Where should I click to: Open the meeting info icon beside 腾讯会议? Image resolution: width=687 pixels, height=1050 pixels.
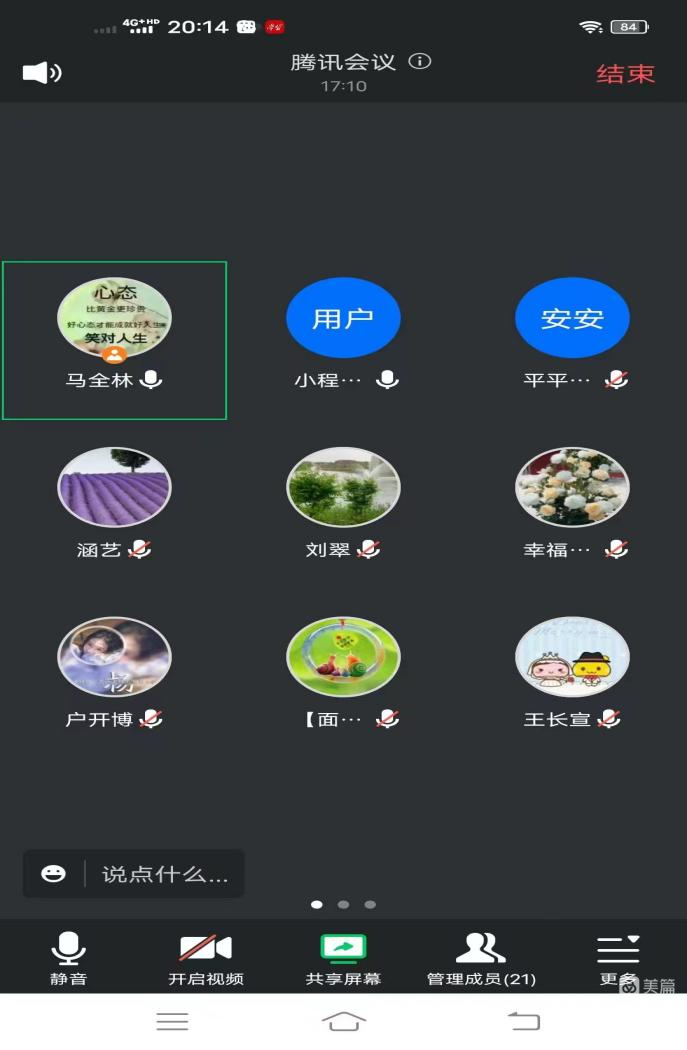tap(420, 61)
